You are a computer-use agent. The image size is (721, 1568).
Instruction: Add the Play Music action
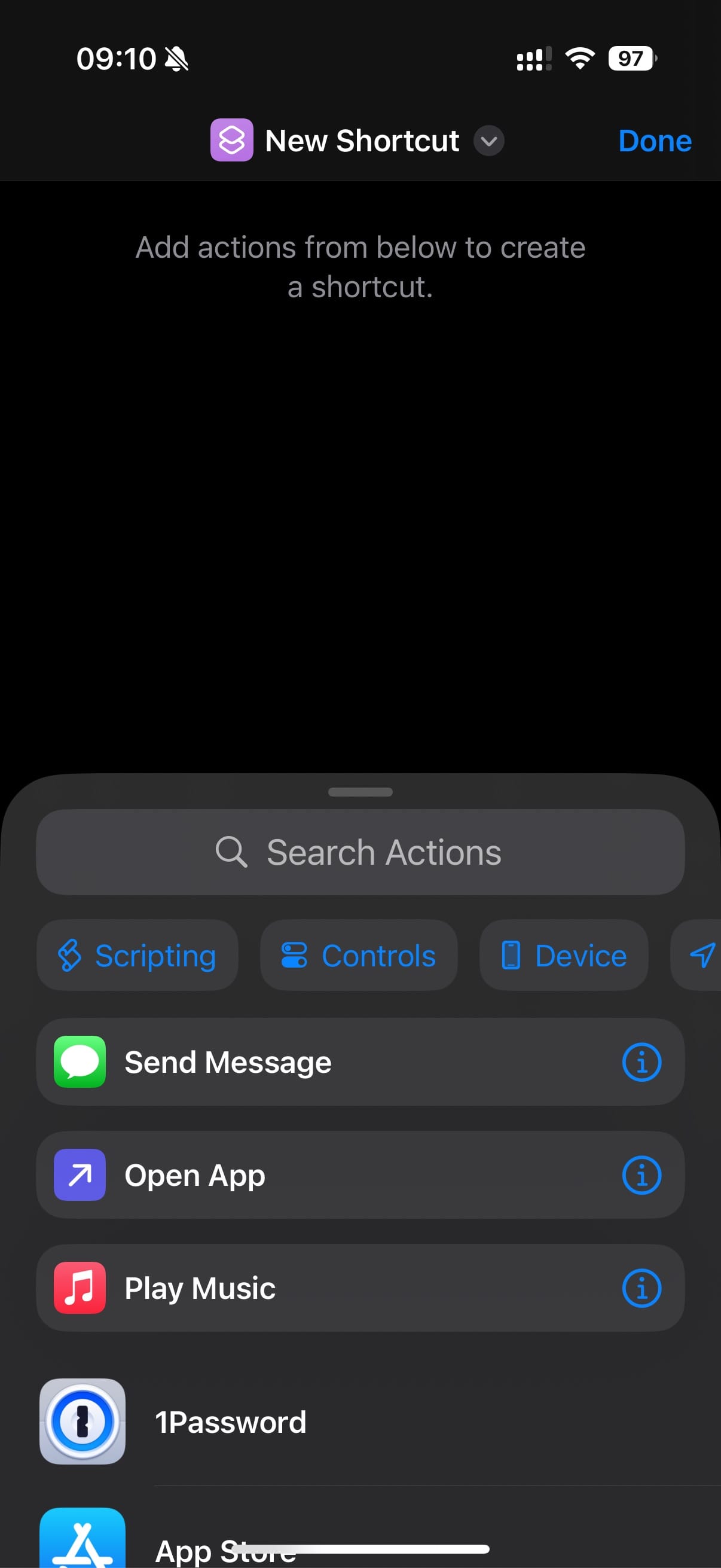click(329, 1288)
